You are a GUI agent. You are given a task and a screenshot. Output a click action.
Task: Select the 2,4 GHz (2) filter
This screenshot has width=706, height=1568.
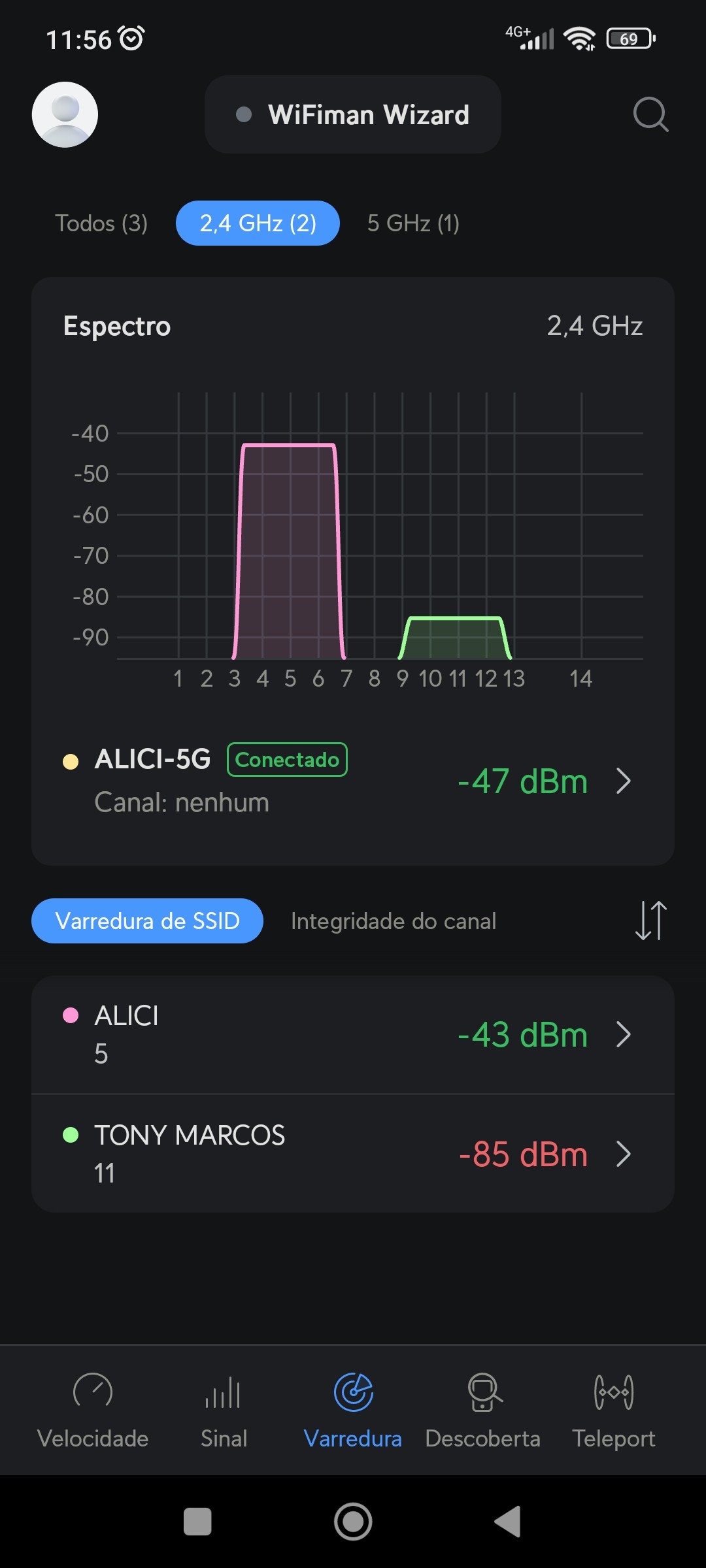(x=258, y=223)
